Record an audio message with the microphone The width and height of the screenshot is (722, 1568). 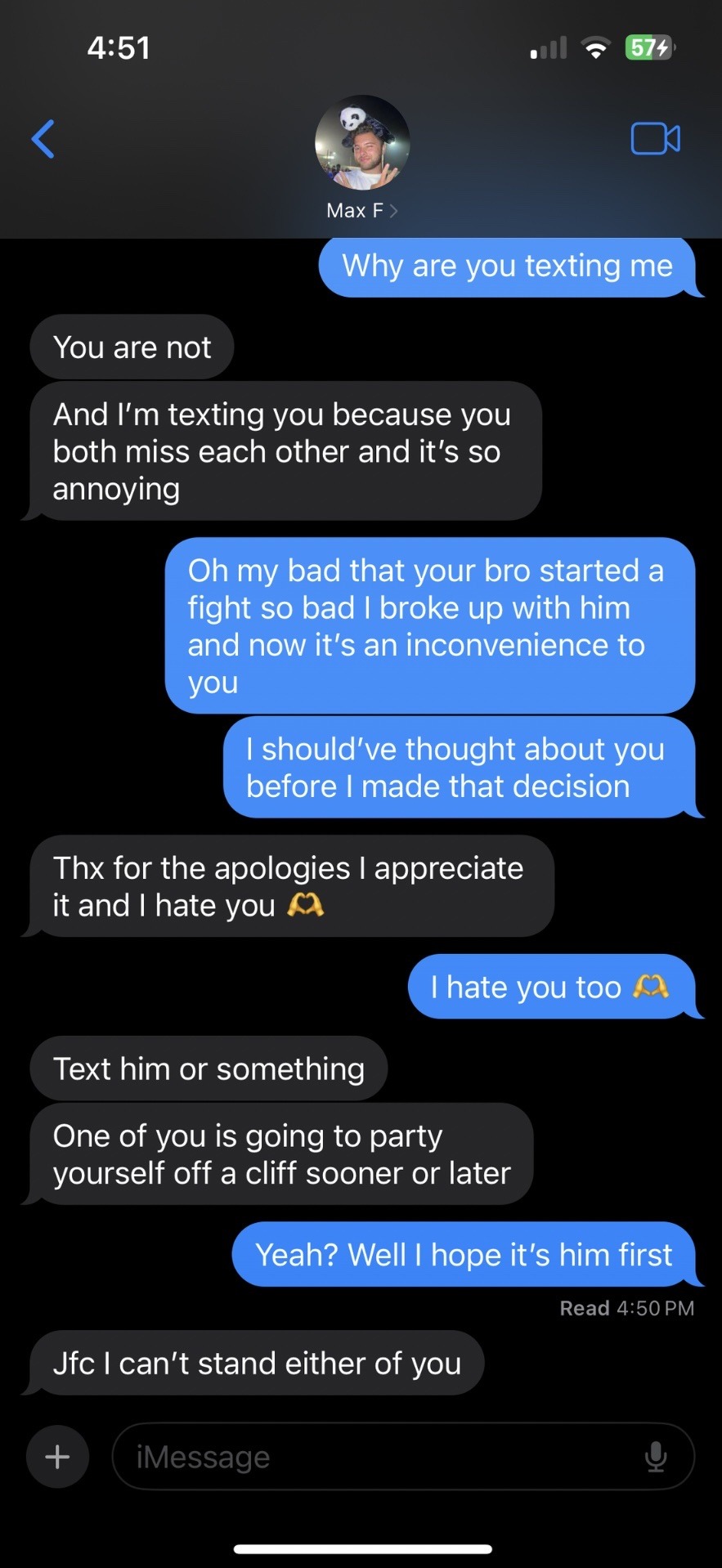pyautogui.click(x=656, y=1456)
